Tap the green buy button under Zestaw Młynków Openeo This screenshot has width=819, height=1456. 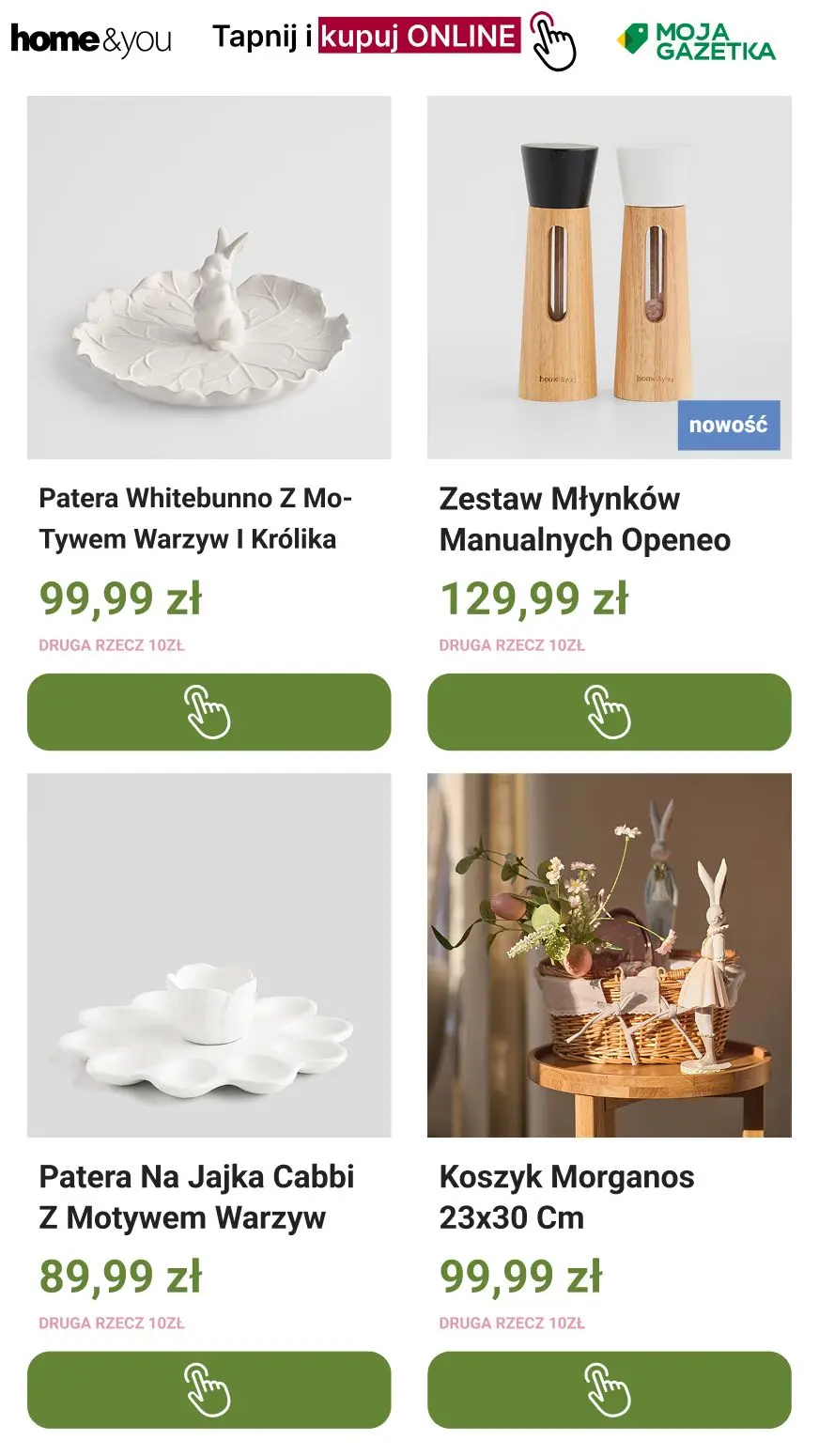coord(609,712)
